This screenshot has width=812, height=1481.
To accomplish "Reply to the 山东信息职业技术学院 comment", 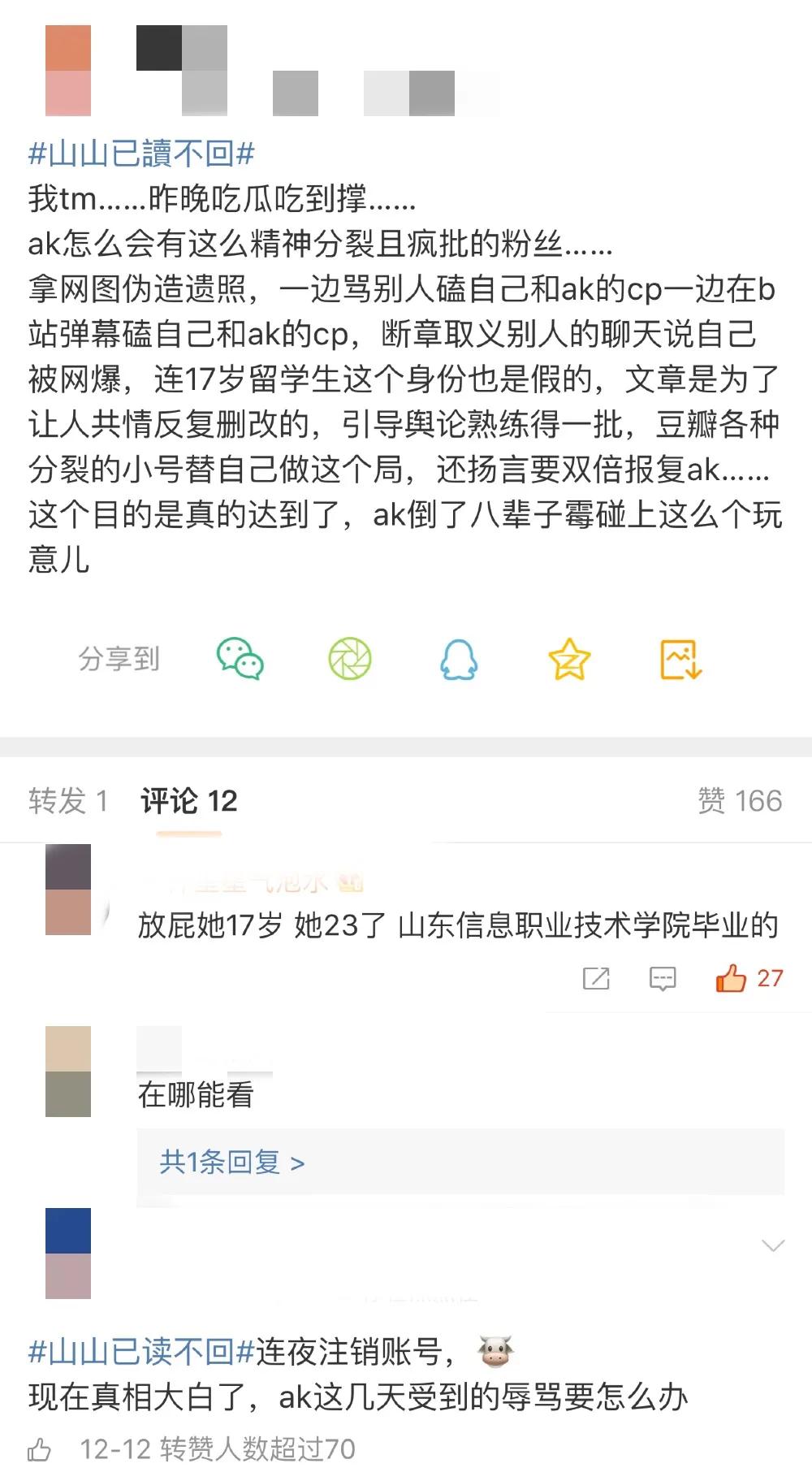I will [663, 978].
